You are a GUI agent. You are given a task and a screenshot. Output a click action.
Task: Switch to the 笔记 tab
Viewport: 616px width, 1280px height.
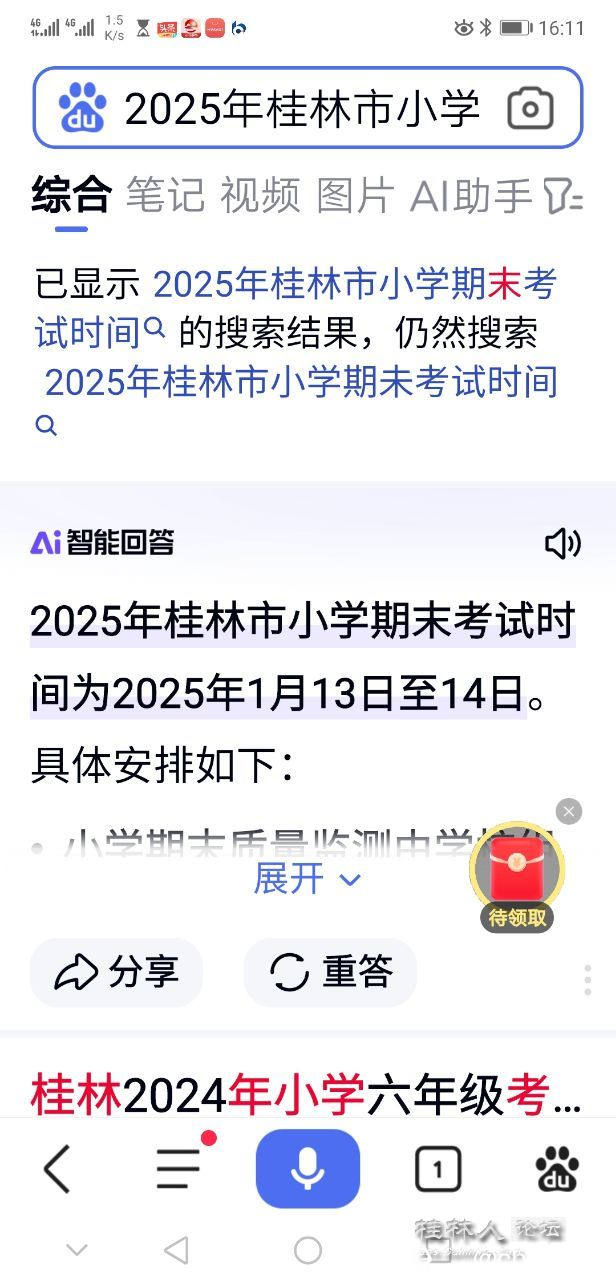[x=165, y=195]
